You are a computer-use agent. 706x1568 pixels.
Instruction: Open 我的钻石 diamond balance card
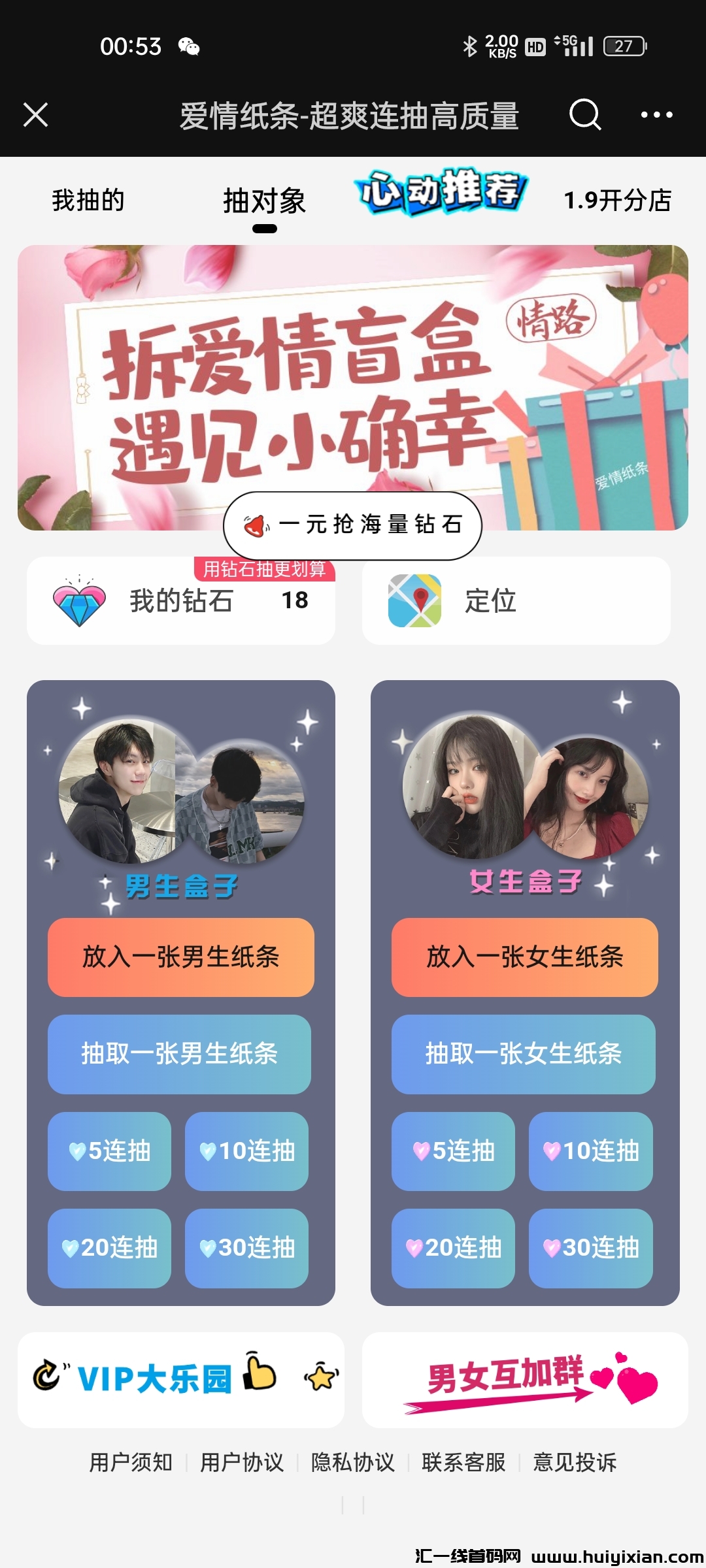tap(181, 601)
